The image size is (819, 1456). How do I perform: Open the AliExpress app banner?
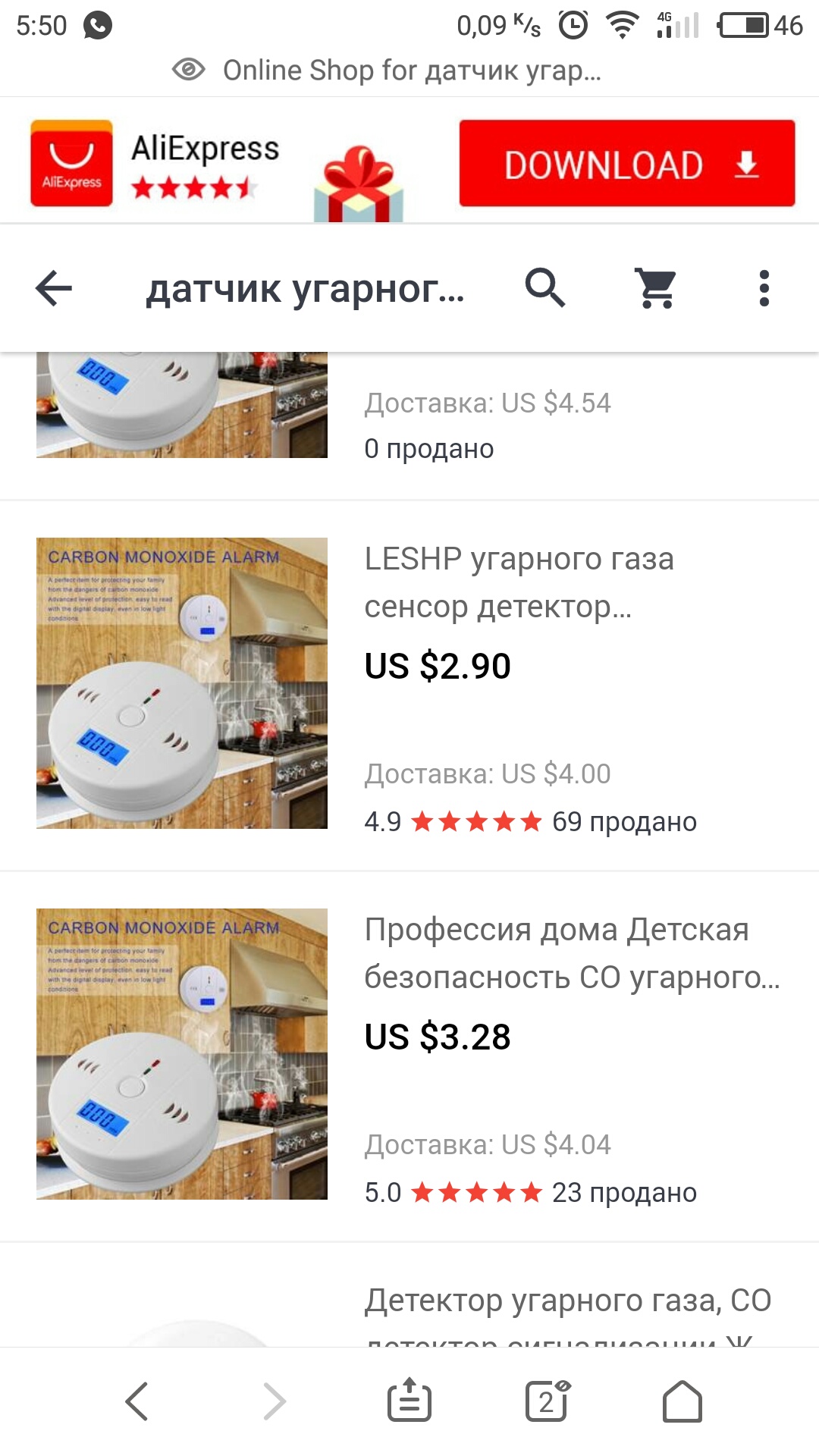click(205, 163)
